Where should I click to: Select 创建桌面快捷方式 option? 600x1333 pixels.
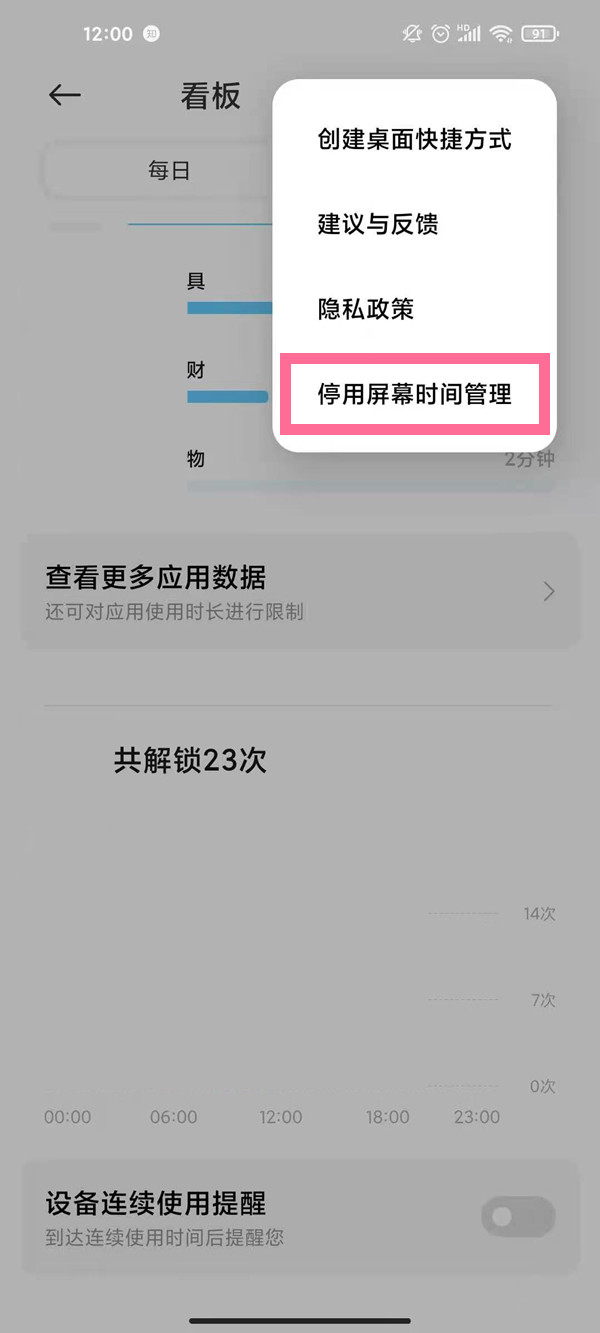[x=414, y=139]
